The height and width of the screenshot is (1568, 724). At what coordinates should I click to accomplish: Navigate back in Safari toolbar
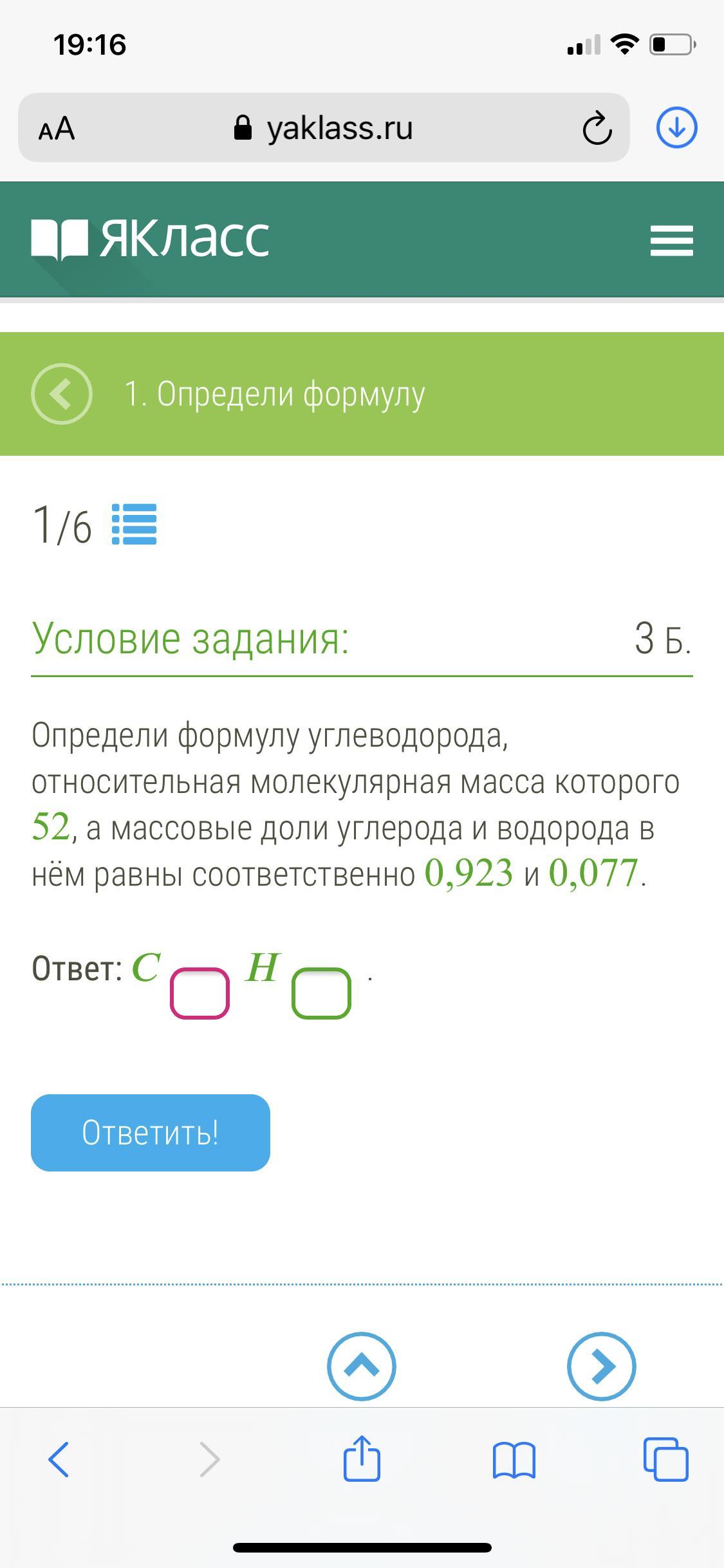(59, 1459)
